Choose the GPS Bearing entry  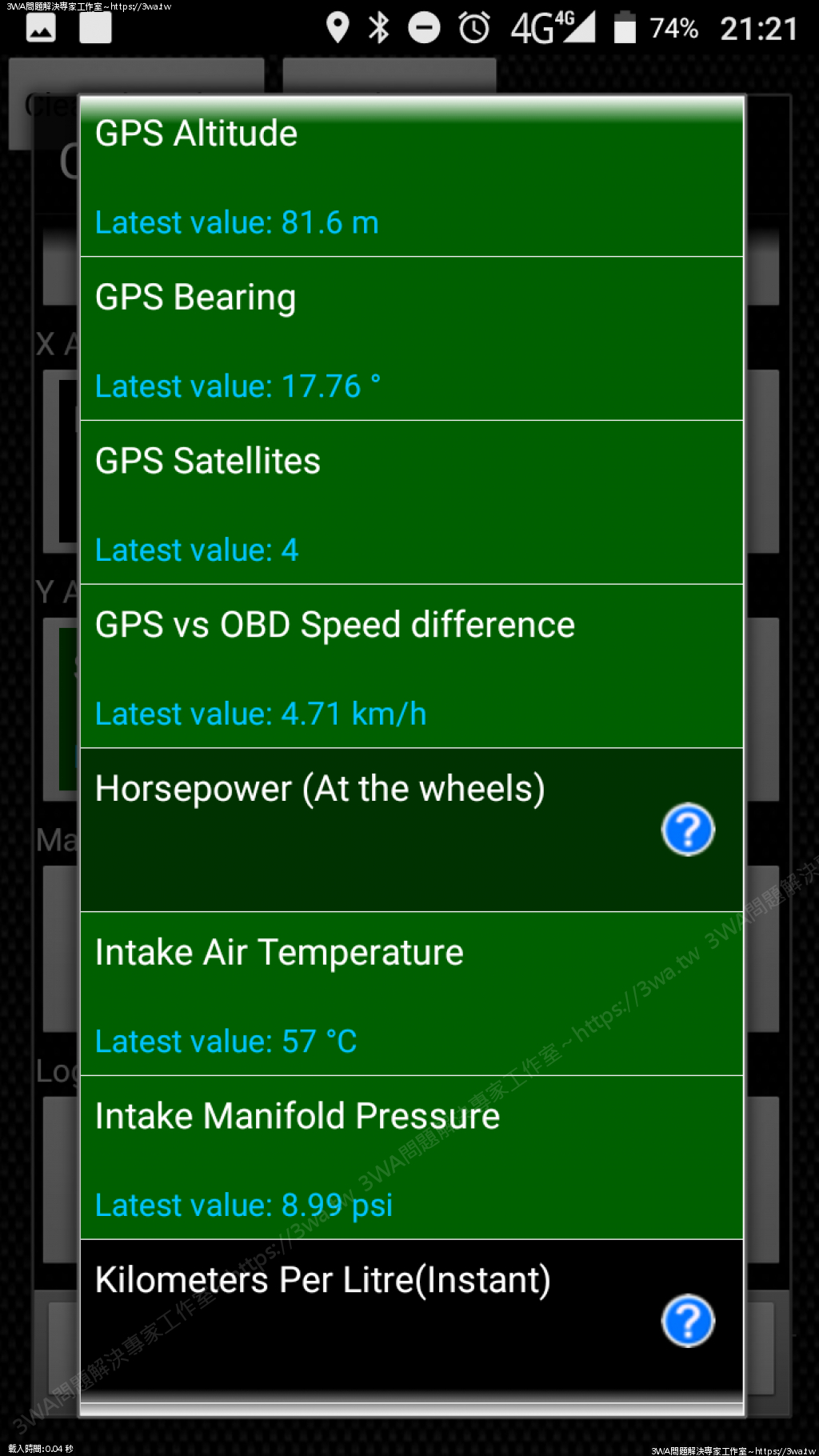(411, 340)
